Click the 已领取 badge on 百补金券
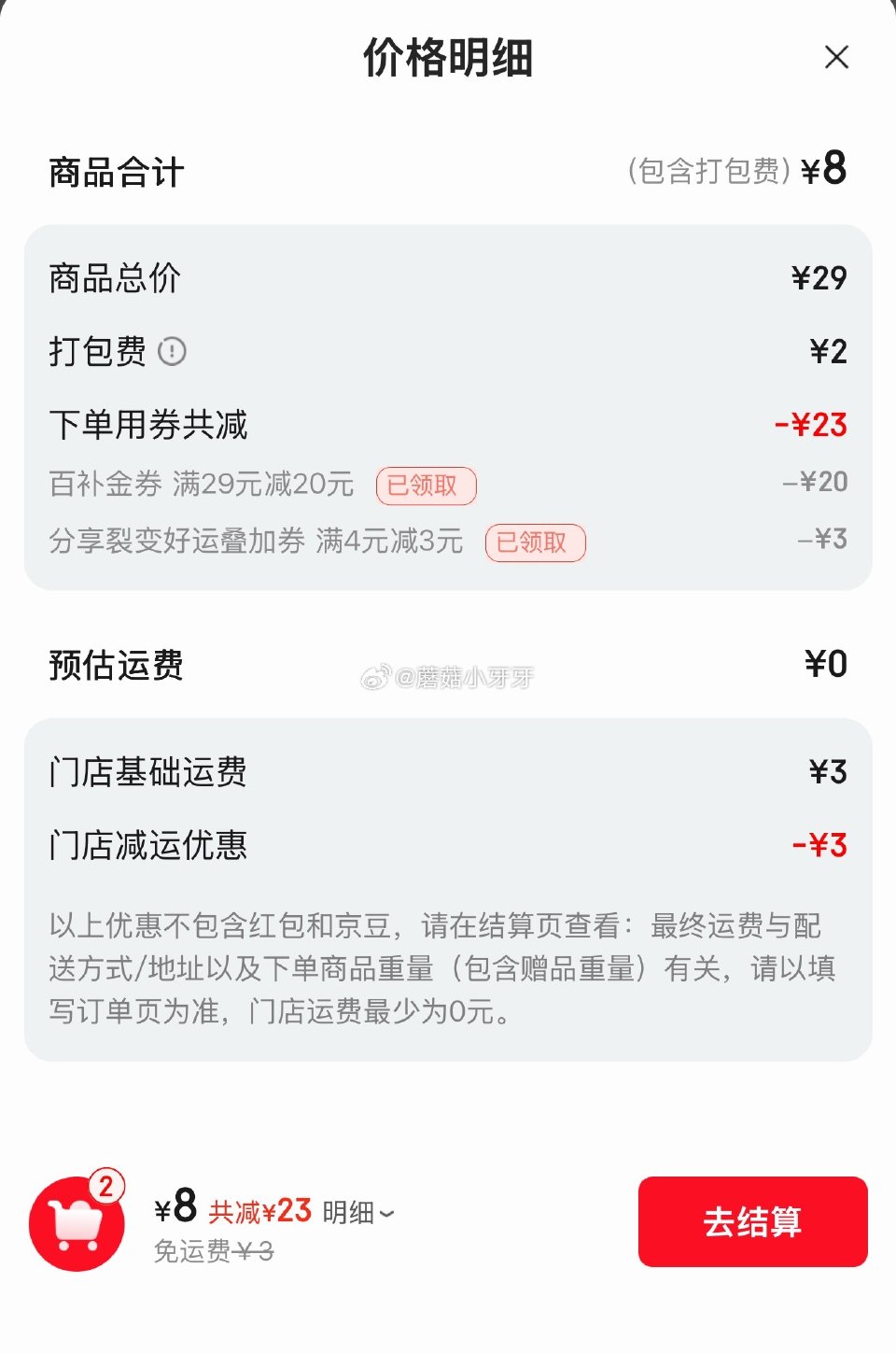The height and width of the screenshot is (1353, 896). [x=426, y=486]
